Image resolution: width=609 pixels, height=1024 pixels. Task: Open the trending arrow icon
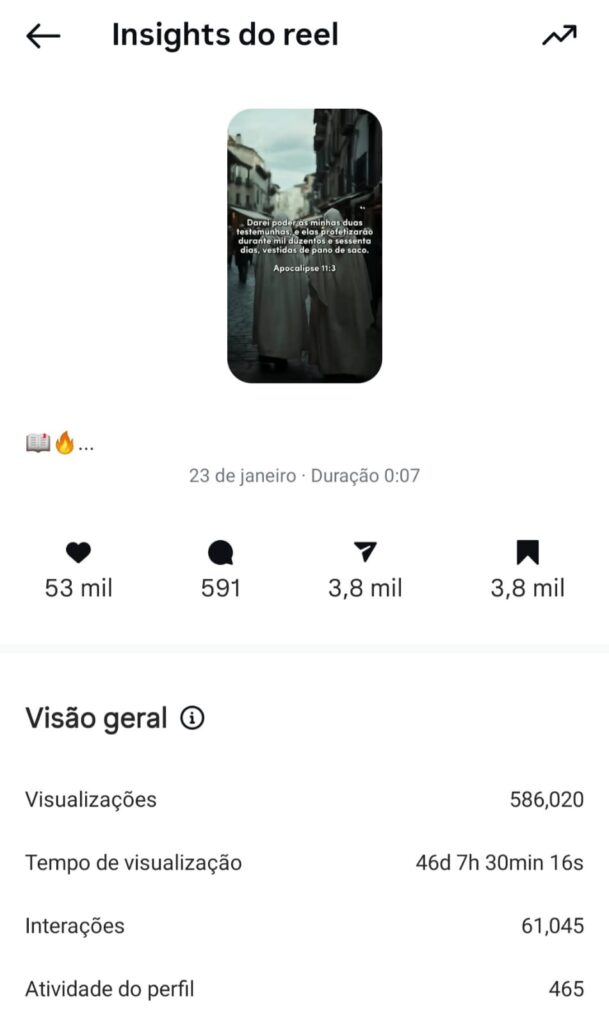559,36
